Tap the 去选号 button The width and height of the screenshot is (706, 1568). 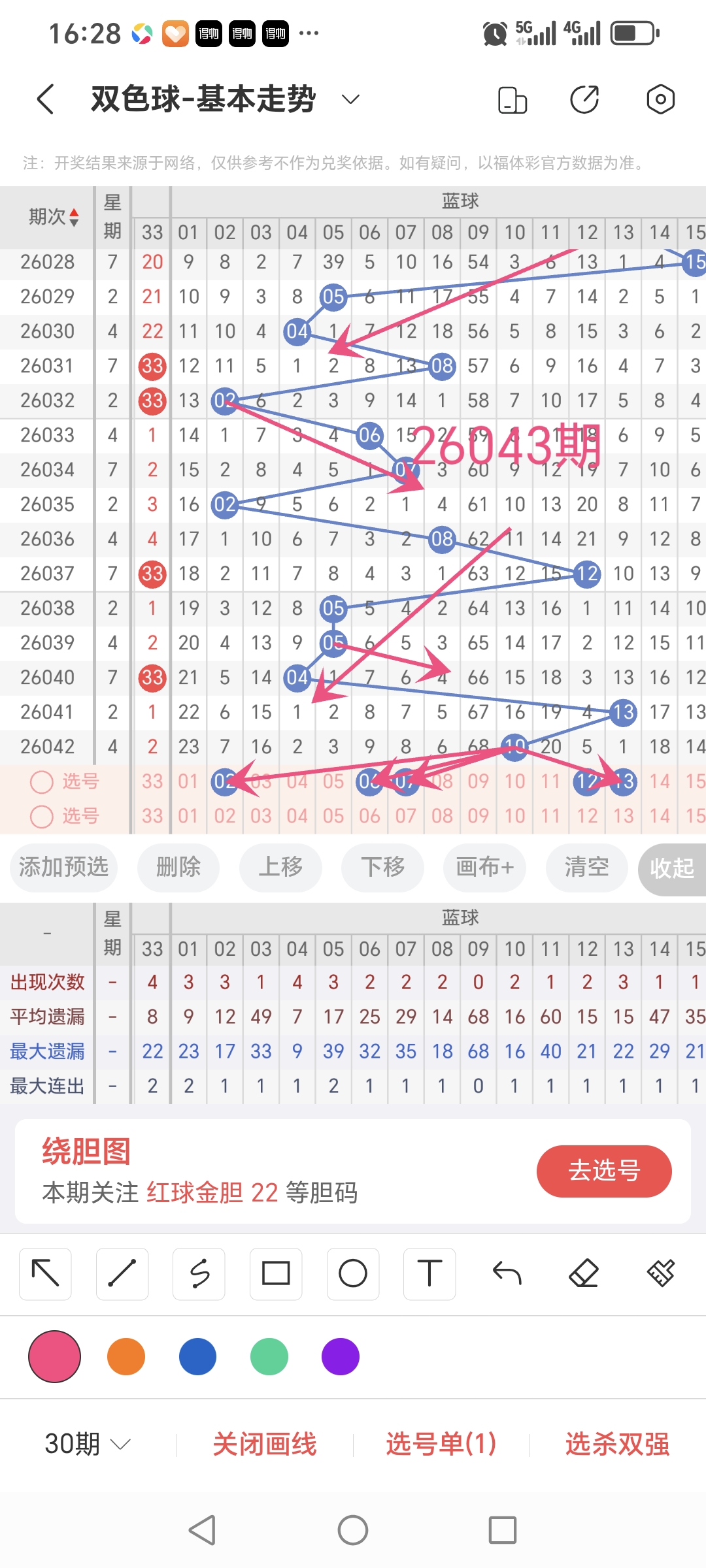603,1171
